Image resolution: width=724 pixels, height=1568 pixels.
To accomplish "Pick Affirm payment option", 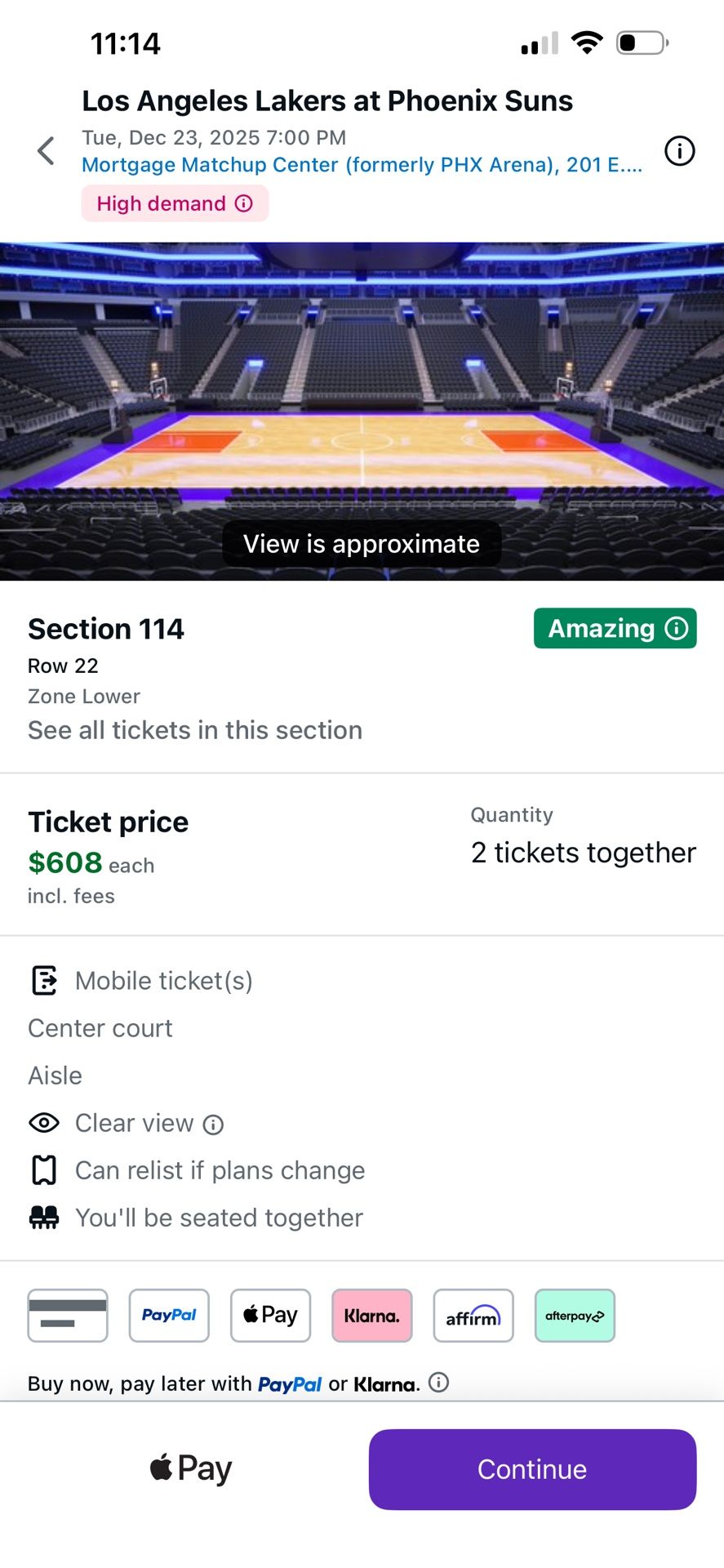I will pyautogui.click(x=473, y=1315).
